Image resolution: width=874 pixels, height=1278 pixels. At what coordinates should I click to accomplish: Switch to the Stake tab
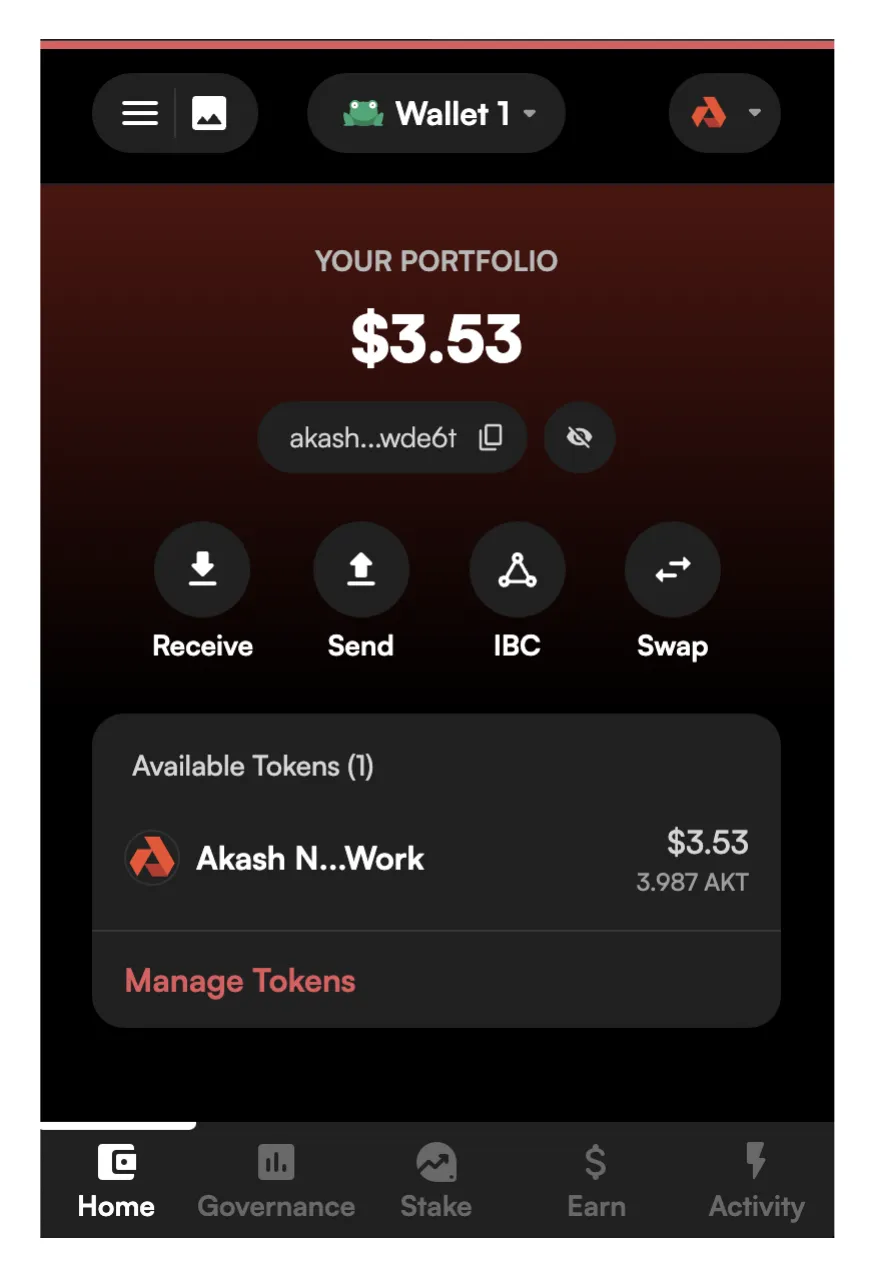click(436, 1182)
